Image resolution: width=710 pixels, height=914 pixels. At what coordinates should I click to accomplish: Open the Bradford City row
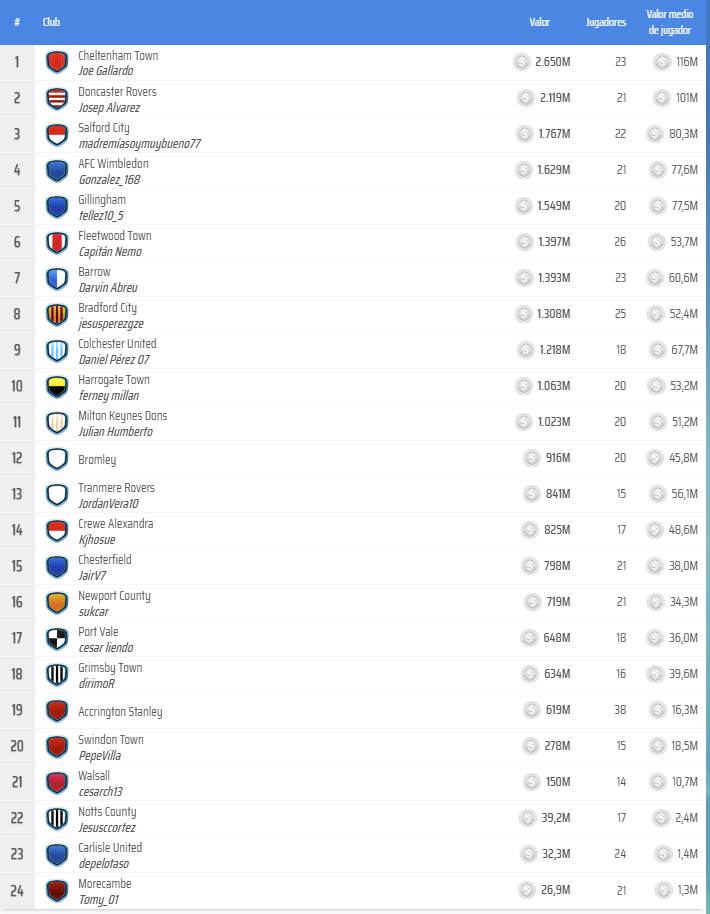pos(108,308)
